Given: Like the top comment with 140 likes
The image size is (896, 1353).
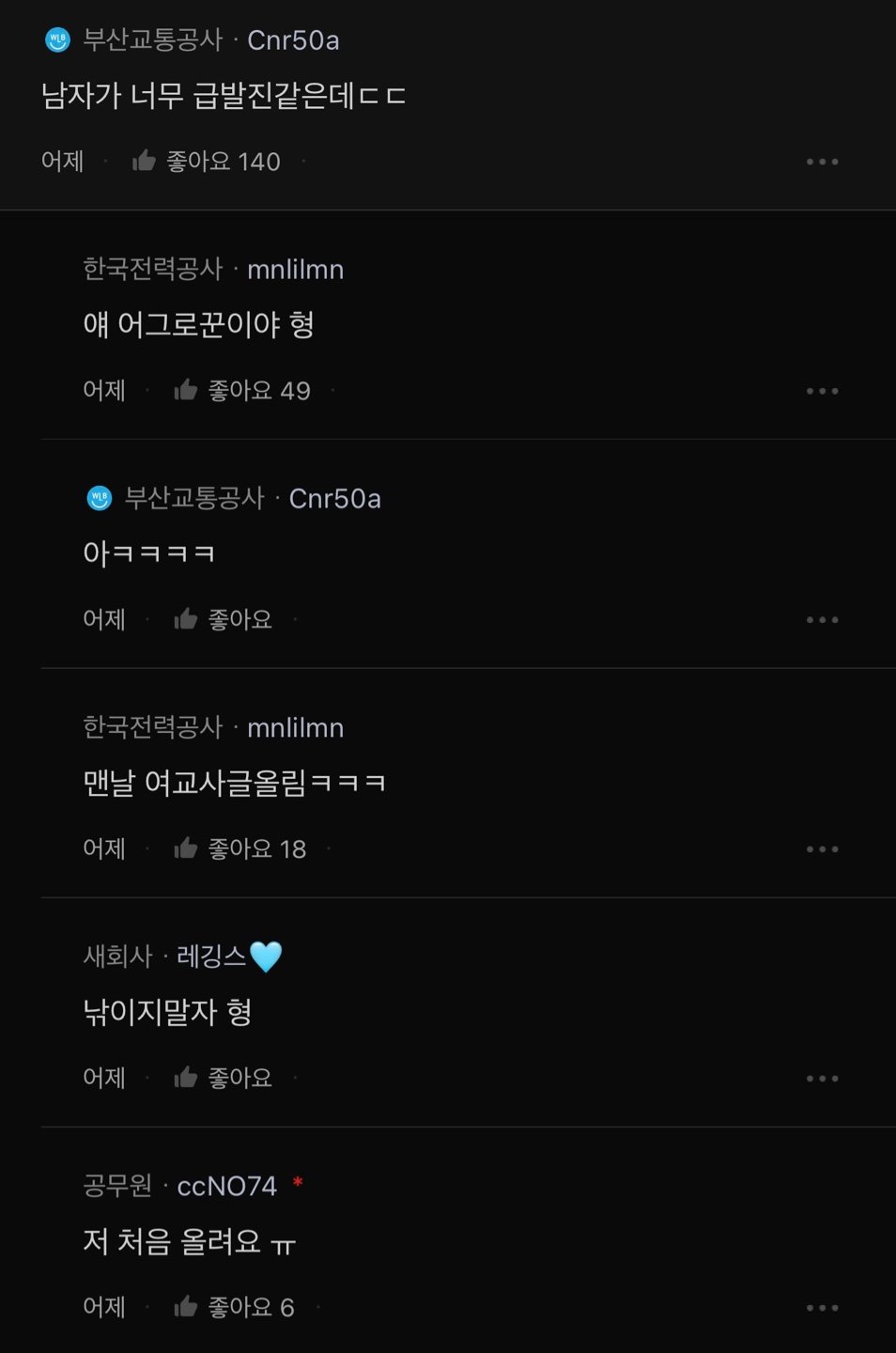Looking at the screenshot, I should [144, 162].
